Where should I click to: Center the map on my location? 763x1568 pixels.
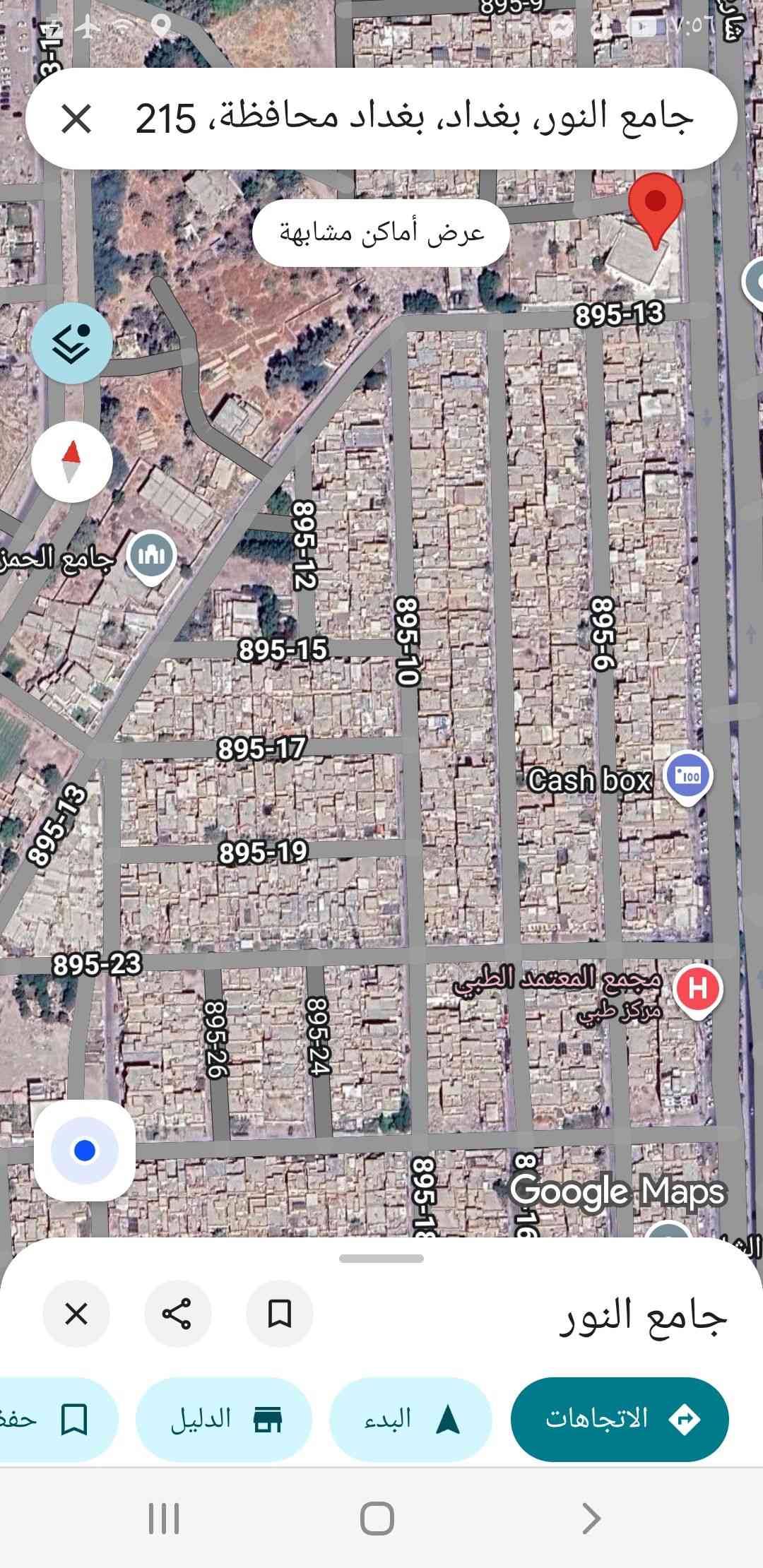85,1151
